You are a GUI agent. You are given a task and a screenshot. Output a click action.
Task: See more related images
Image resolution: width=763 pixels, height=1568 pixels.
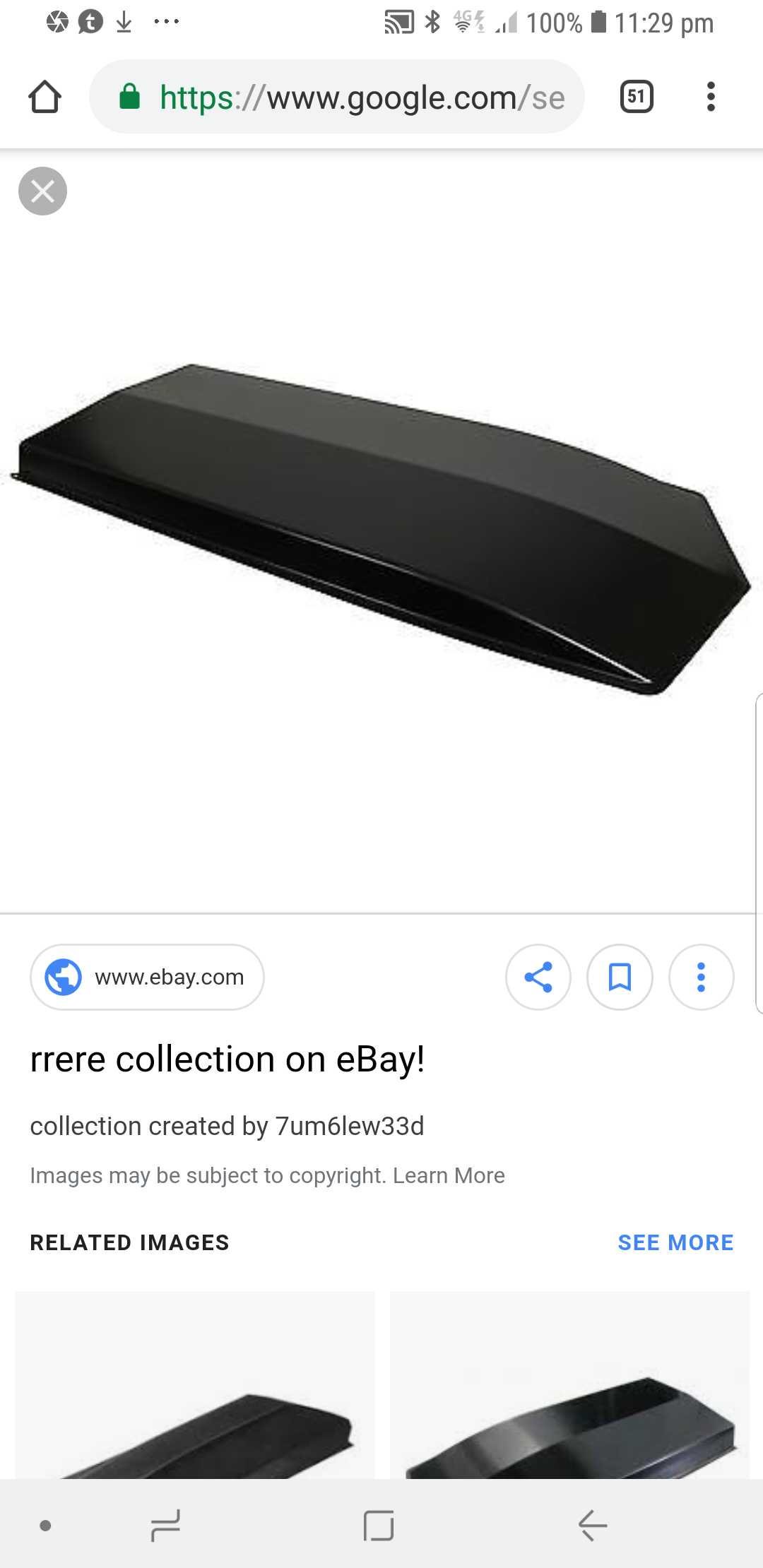coord(675,1242)
